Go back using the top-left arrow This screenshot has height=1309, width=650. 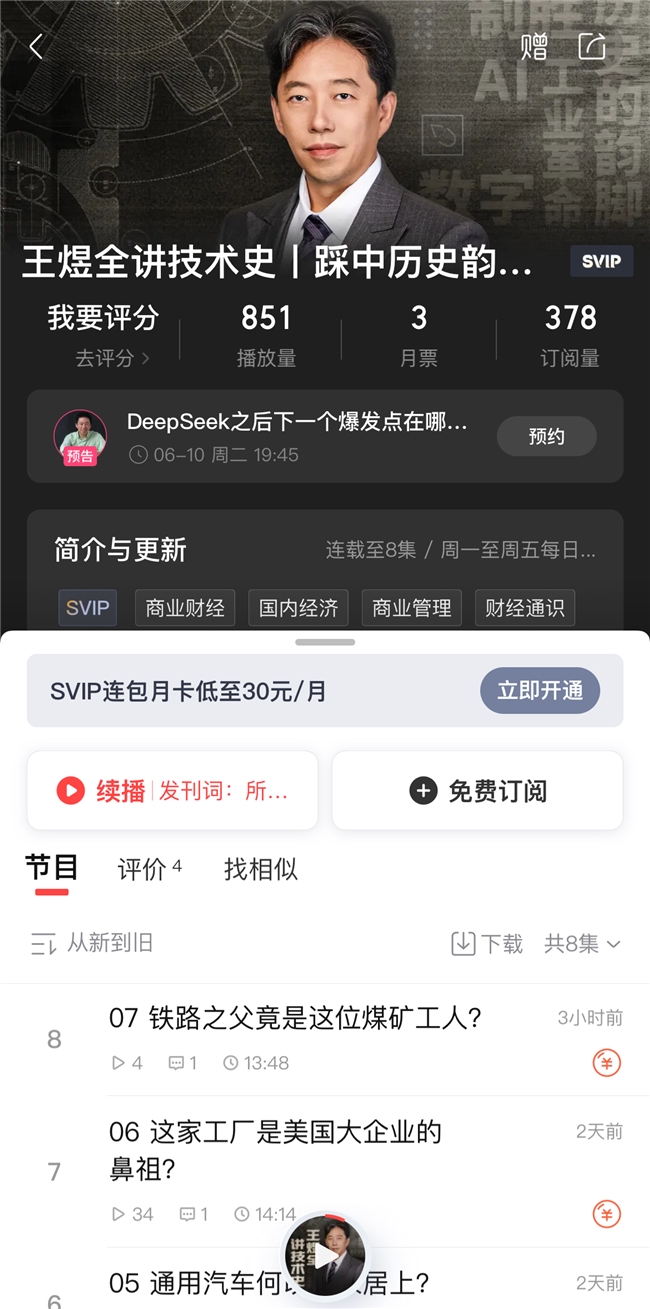[x=36, y=47]
